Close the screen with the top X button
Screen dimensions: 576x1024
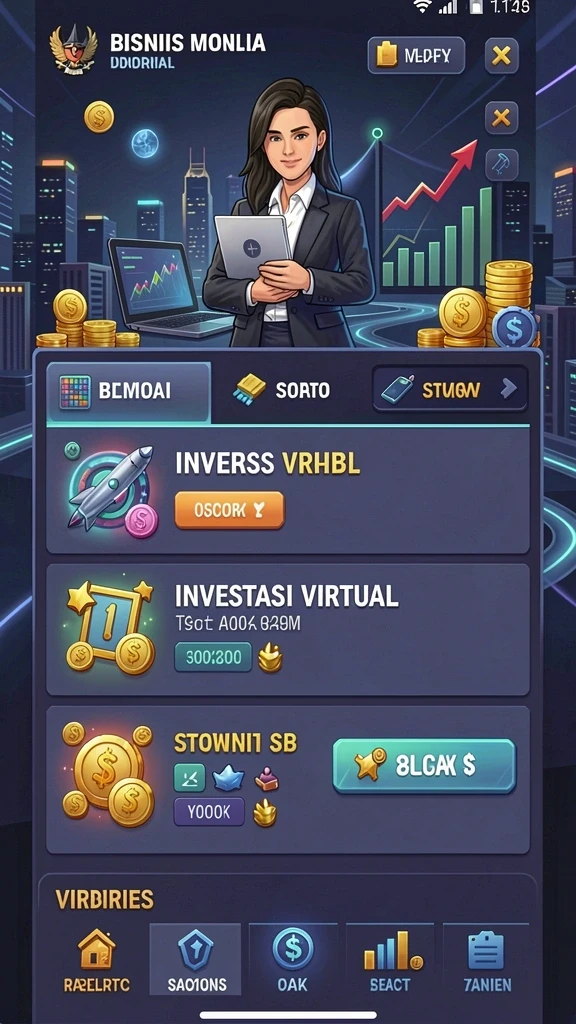pyautogui.click(x=501, y=56)
